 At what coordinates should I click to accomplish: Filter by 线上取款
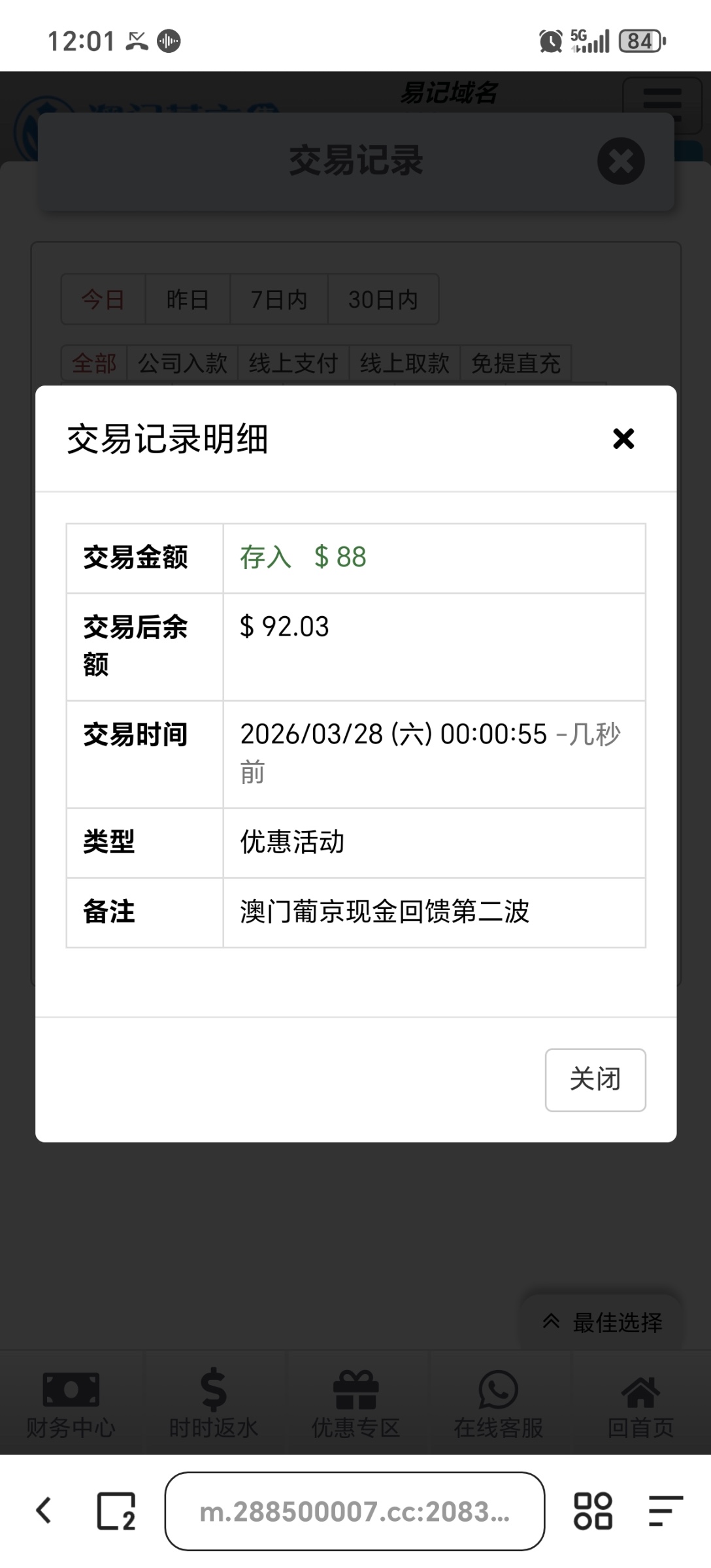405,363
